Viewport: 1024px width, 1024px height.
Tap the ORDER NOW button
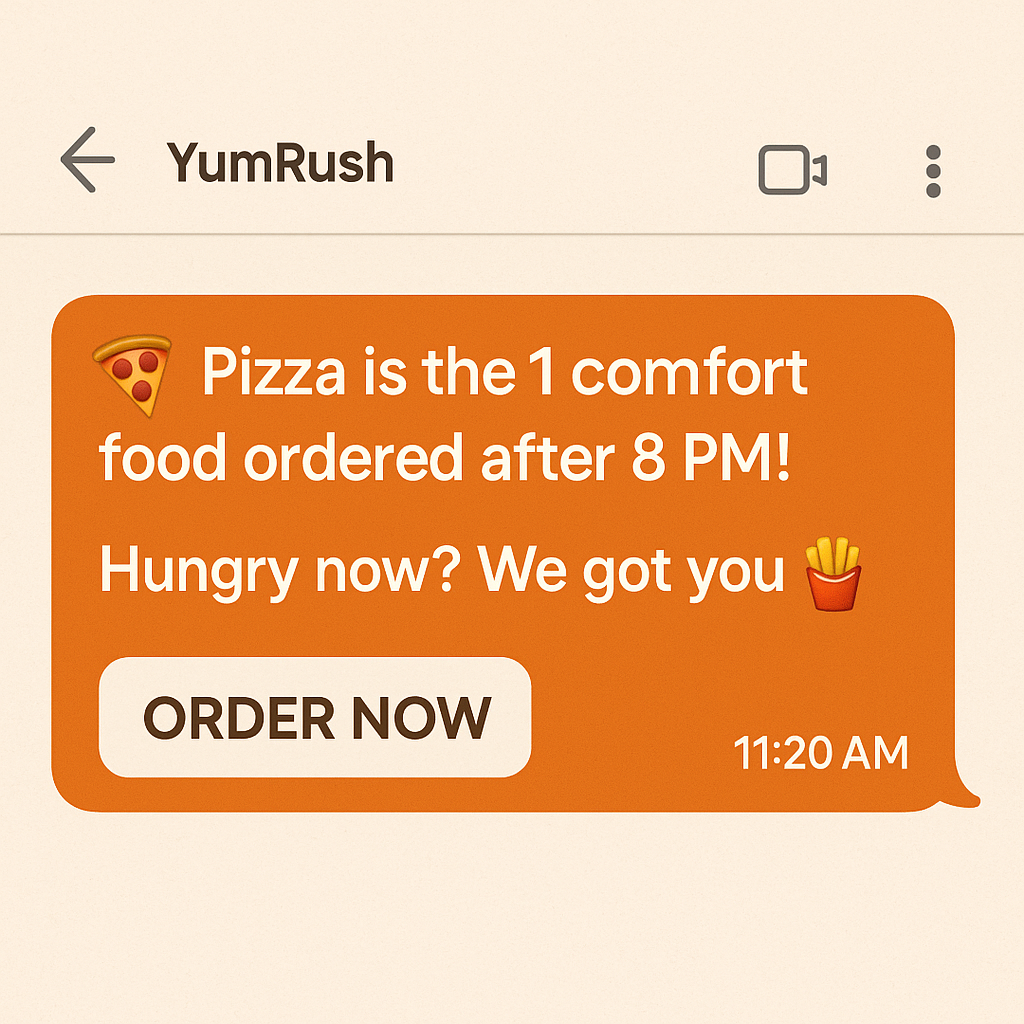click(315, 717)
